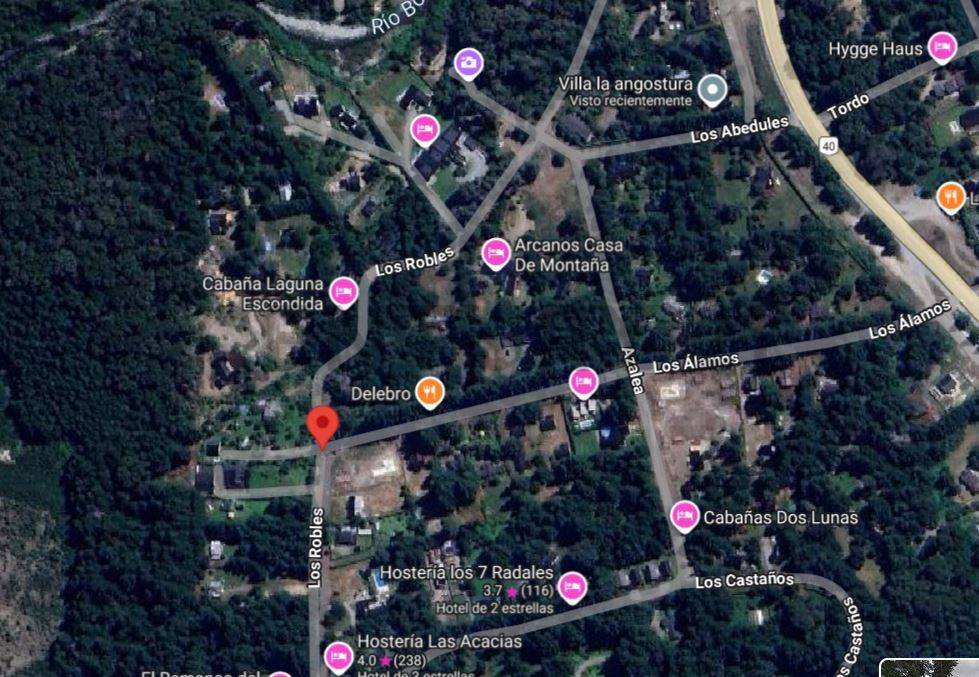This screenshot has height=677, width=979.
Task: Select Hostería los 7 Radales pin
Action: pos(571,587)
